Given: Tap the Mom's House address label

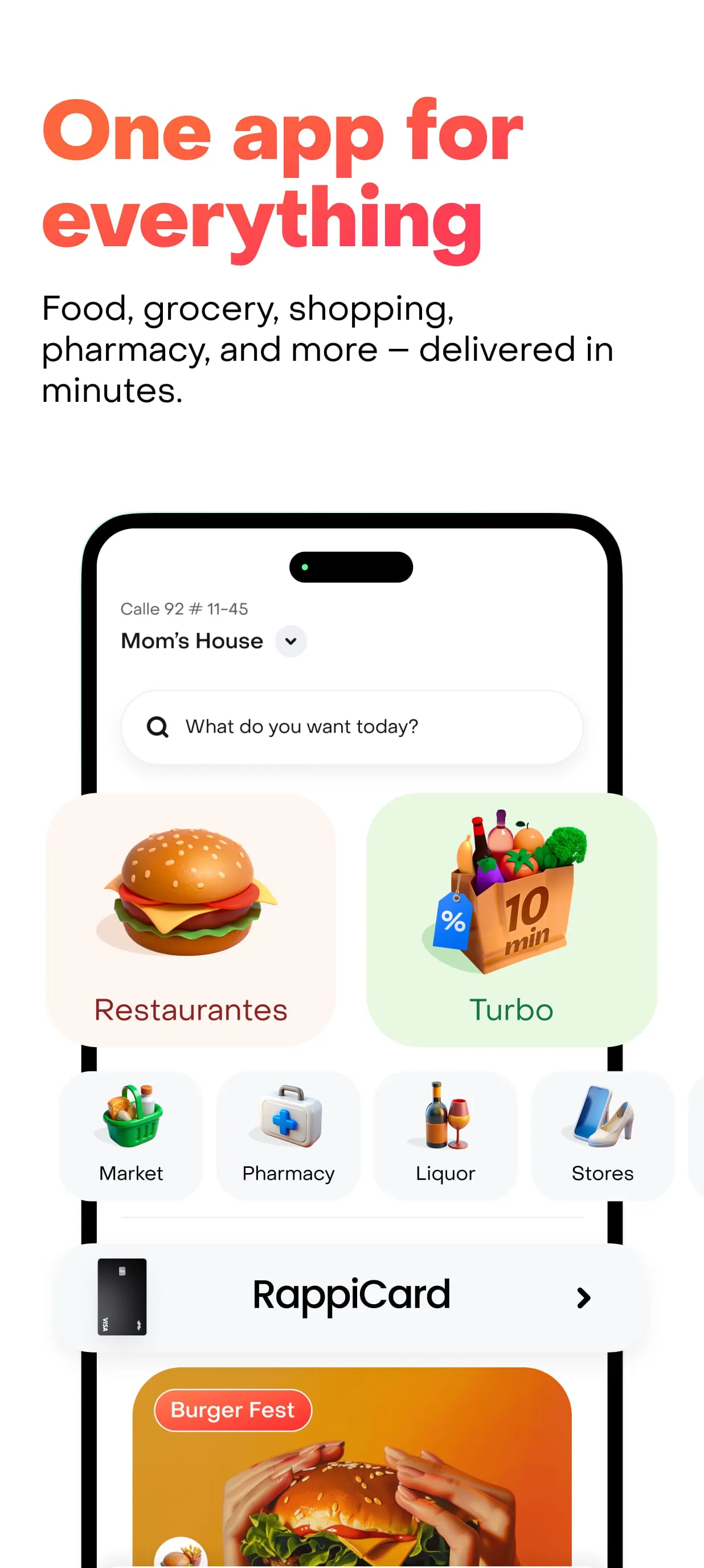Looking at the screenshot, I should pyautogui.click(x=190, y=641).
